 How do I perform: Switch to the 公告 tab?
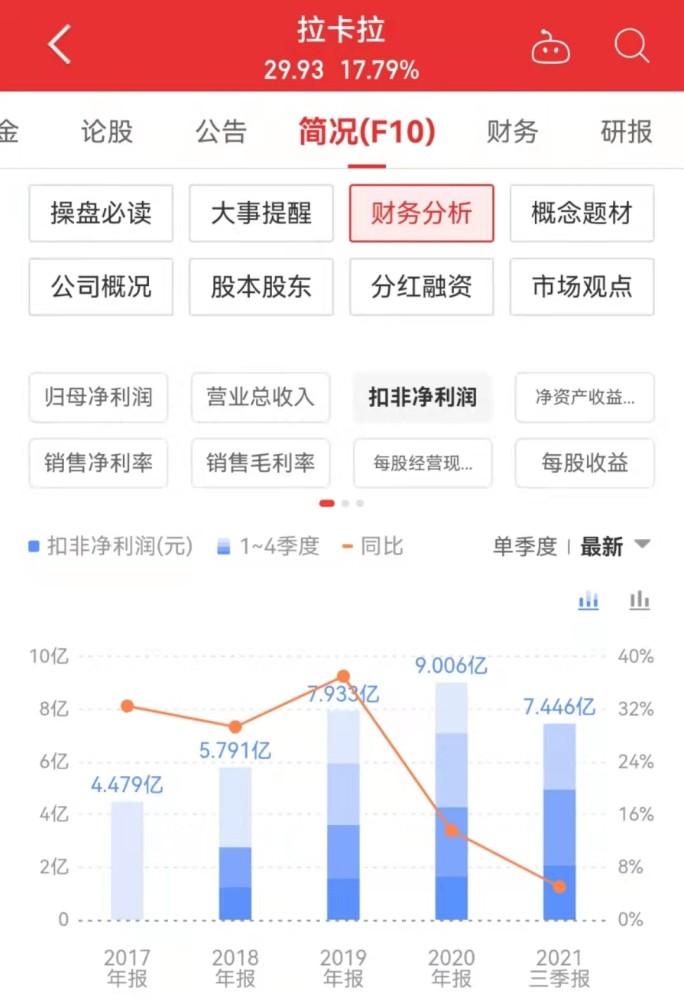[221, 131]
